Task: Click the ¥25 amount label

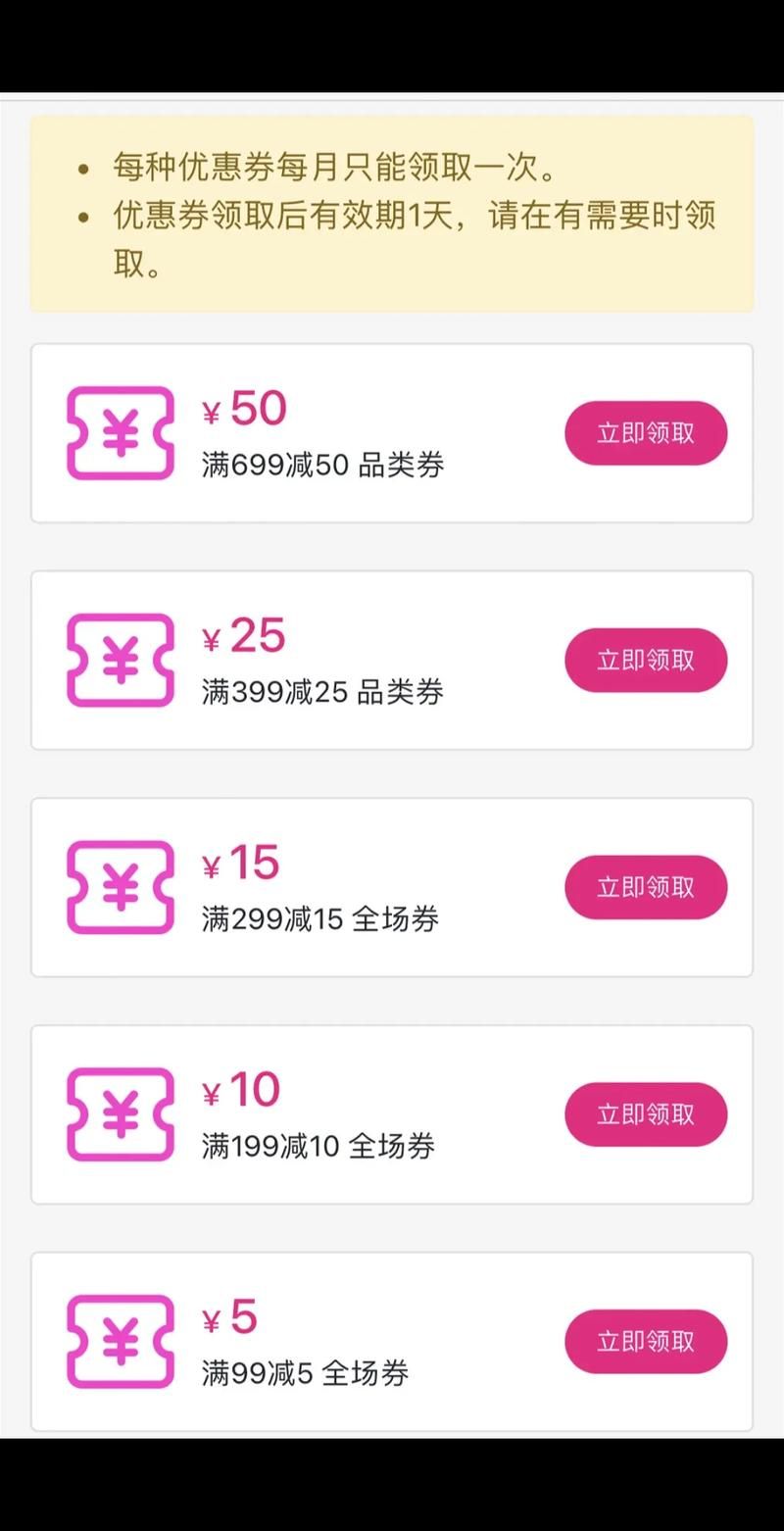Action: coord(241,635)
